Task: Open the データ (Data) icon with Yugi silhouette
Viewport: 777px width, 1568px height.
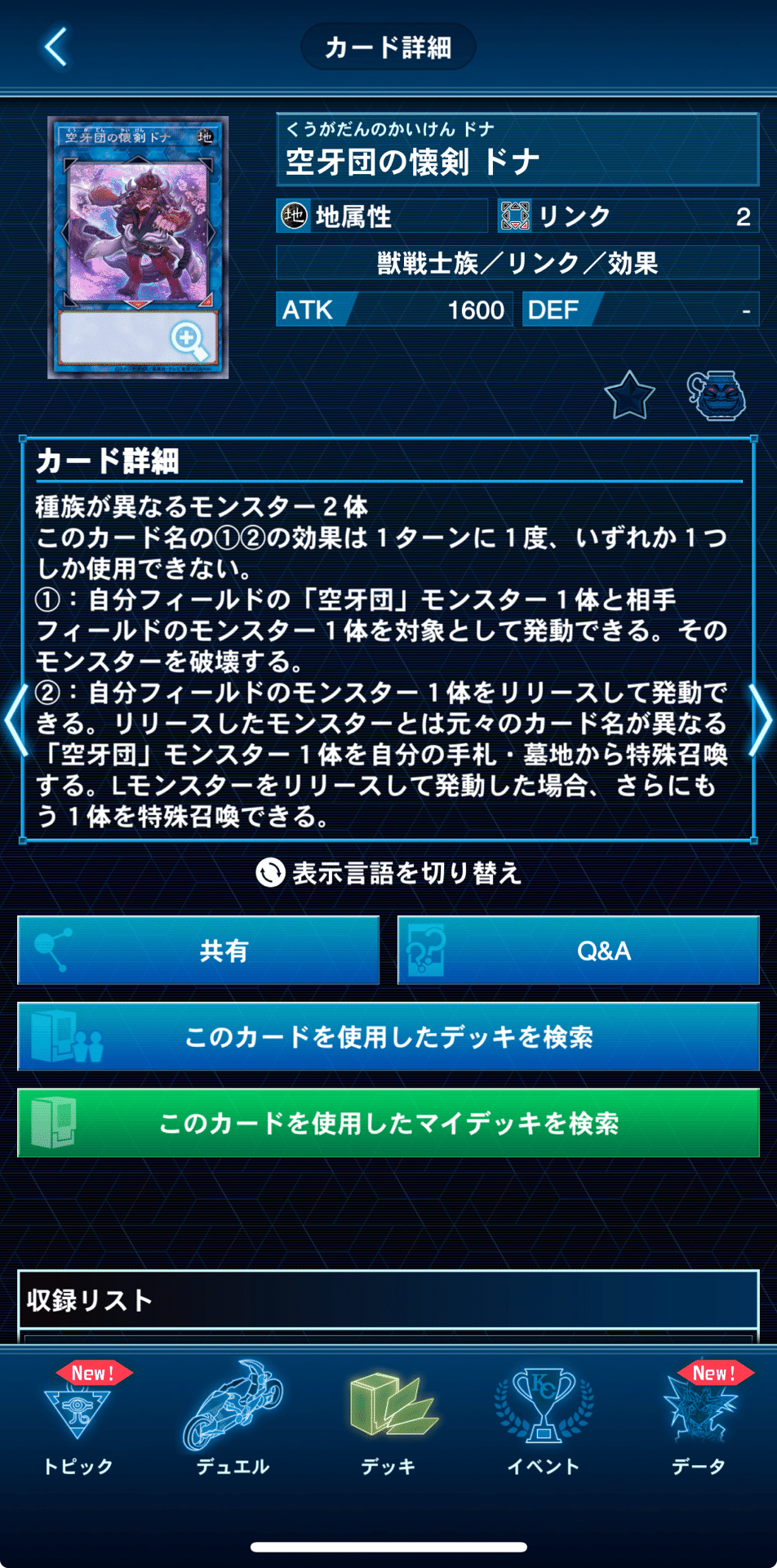Action: pos(699,1413)
